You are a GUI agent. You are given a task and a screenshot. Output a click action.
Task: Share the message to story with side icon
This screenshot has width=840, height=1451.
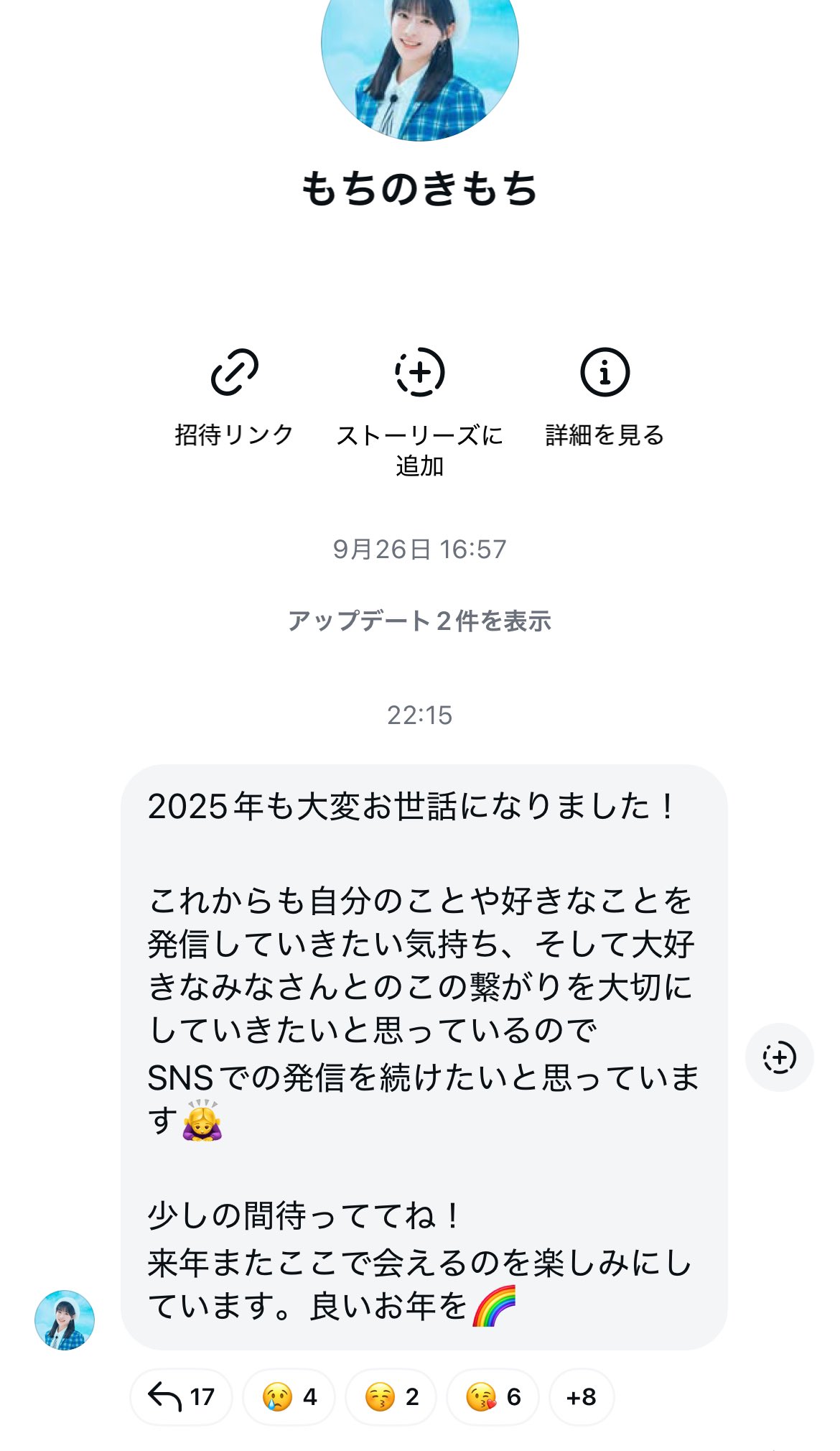[x=779, y=1057]
